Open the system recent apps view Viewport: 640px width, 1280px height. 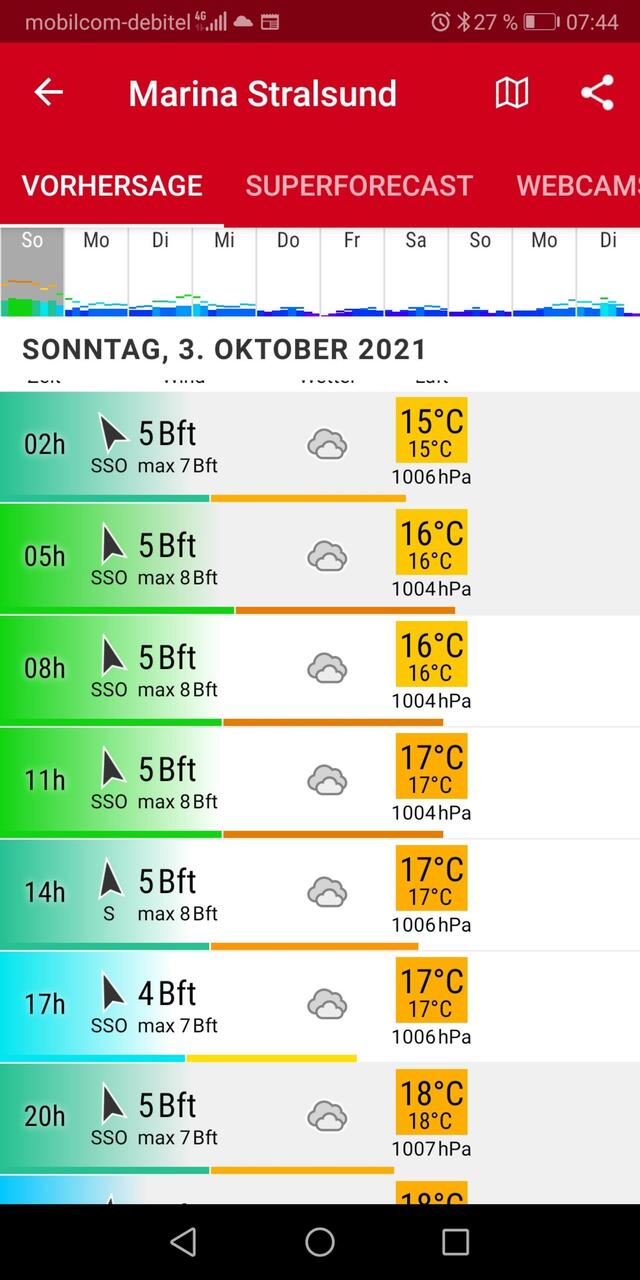pos(455,1242)
